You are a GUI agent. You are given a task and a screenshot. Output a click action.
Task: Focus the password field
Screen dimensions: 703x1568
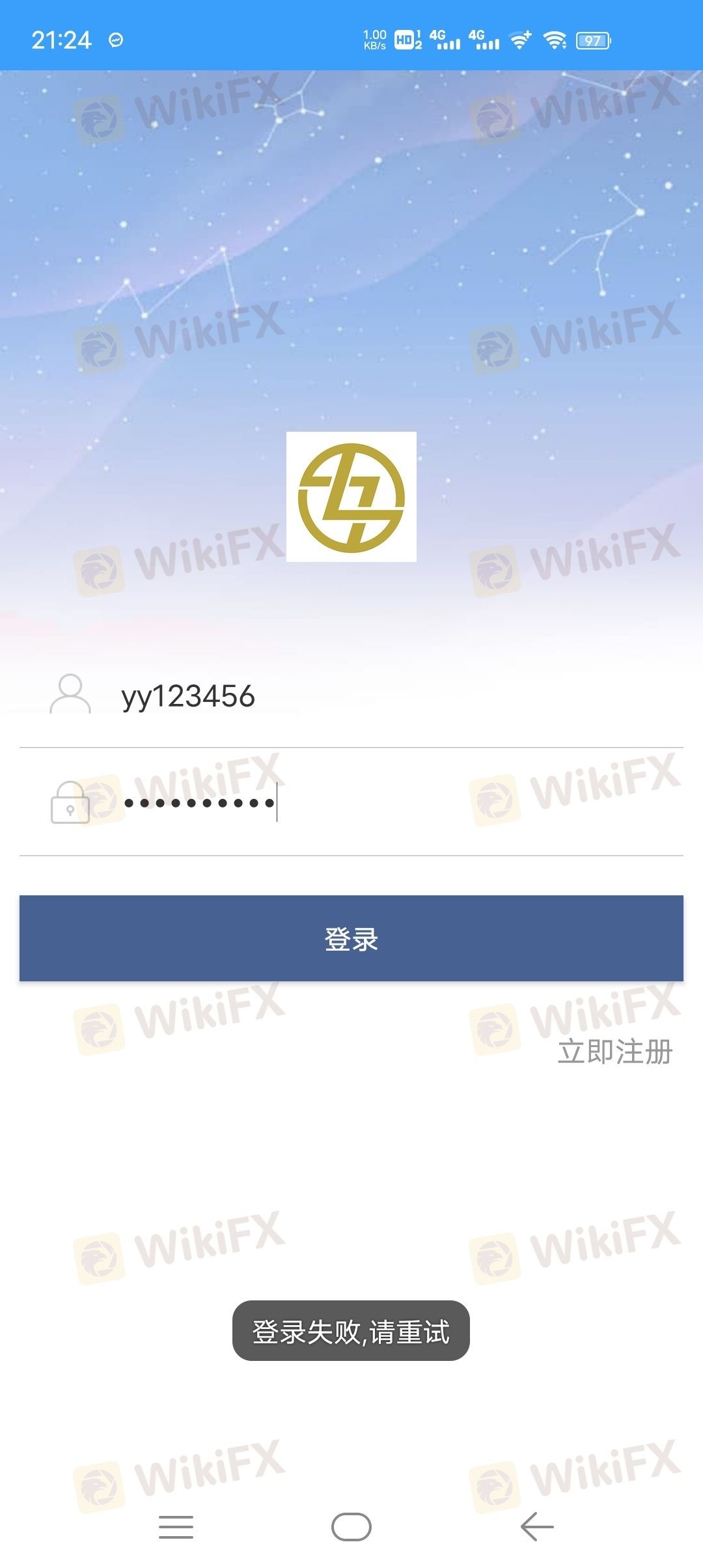(351, 802)
